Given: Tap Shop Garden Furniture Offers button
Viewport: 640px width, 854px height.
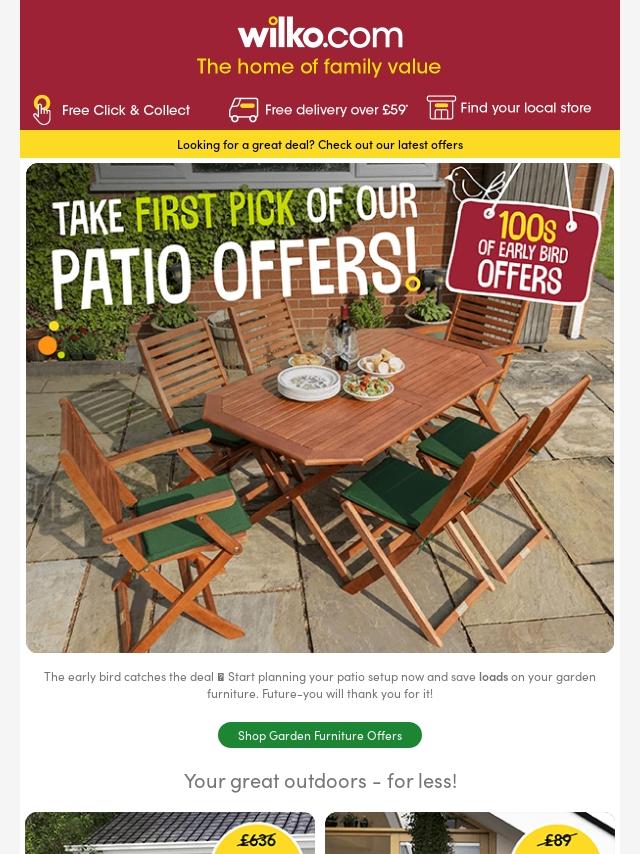Looking at the screenshot, I should click(320, 735).
